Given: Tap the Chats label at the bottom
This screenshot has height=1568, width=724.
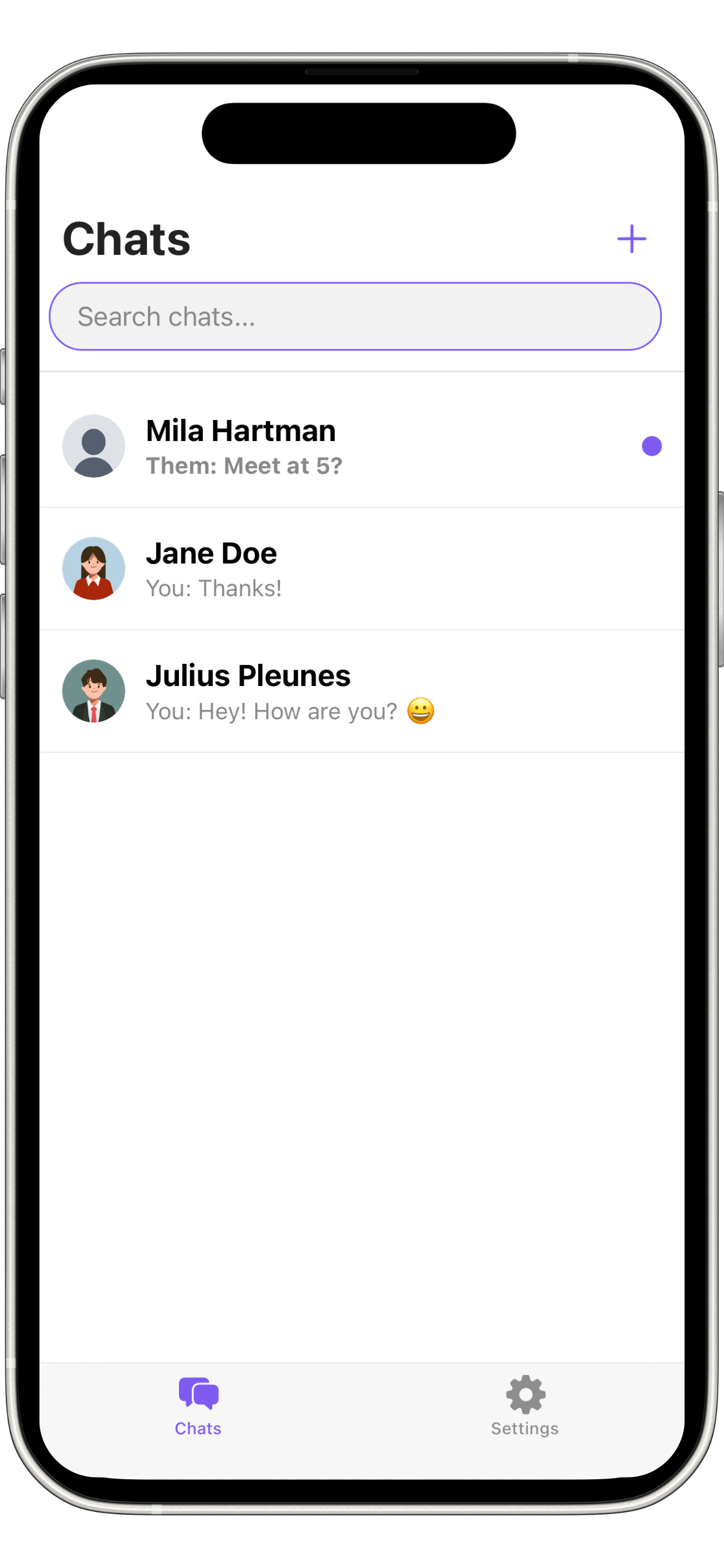Looking at the screenshot, I should [198, 1429].
